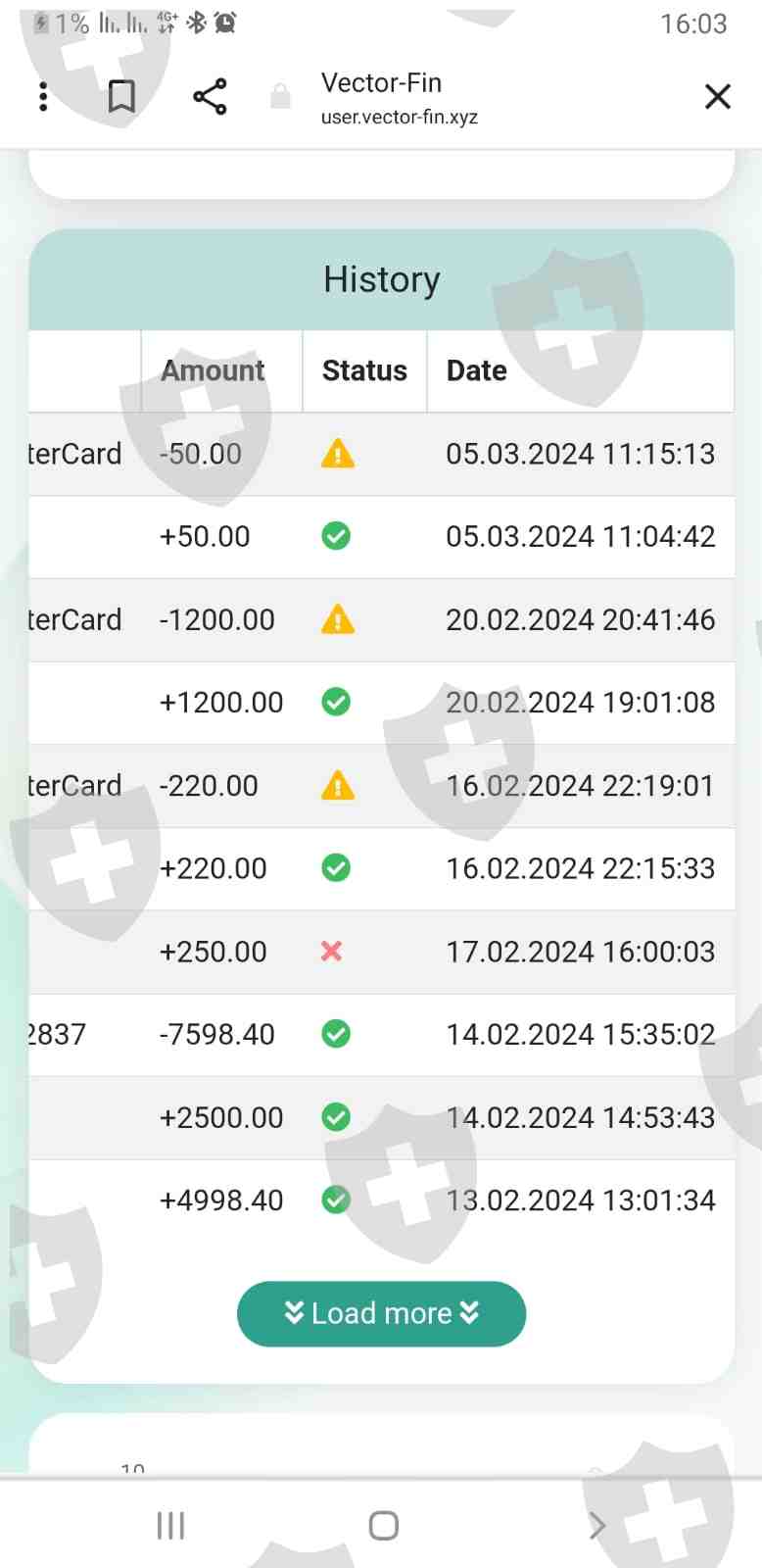Open recent apps from navigation bar
Screen dimensions: 762x1568
point(170,1525)
